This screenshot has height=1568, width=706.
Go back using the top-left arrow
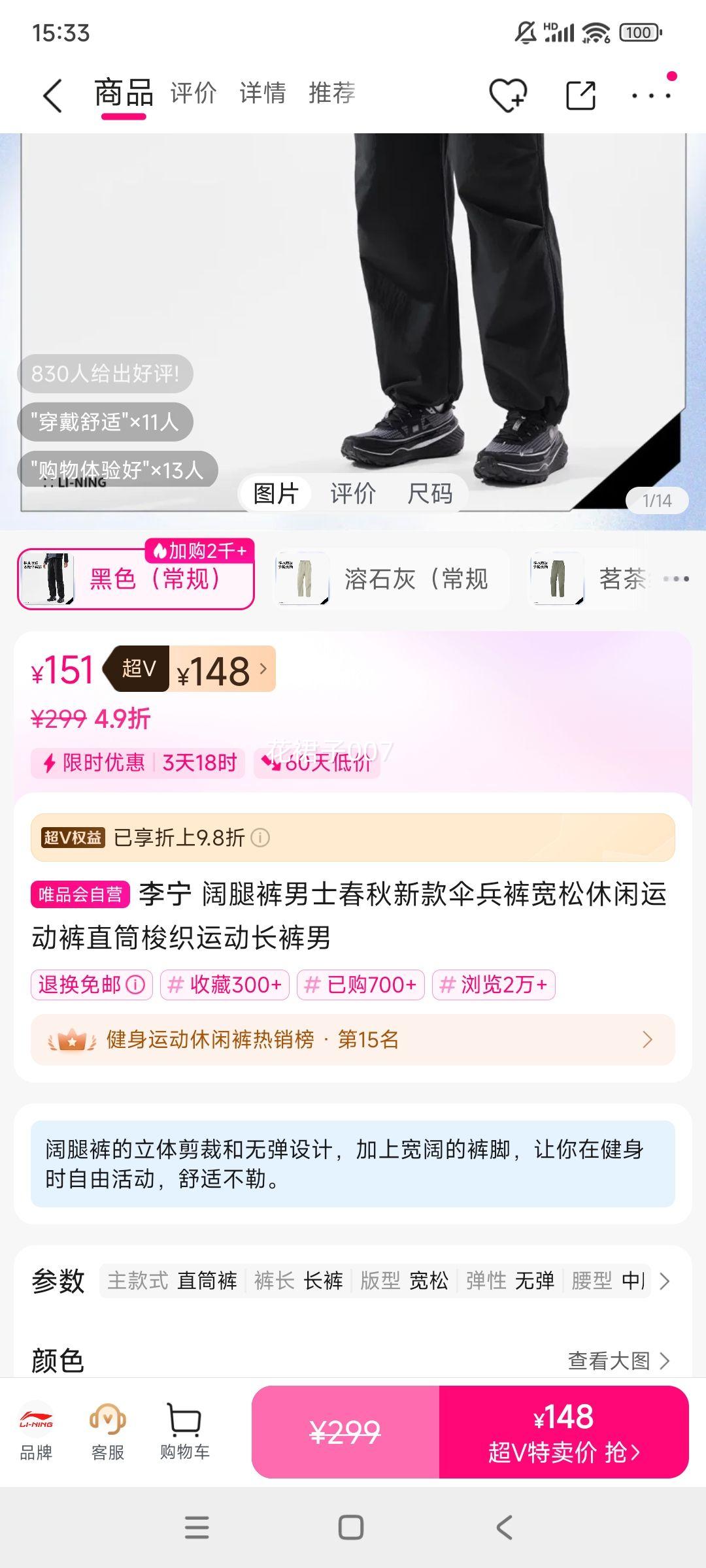coord(52,95)
